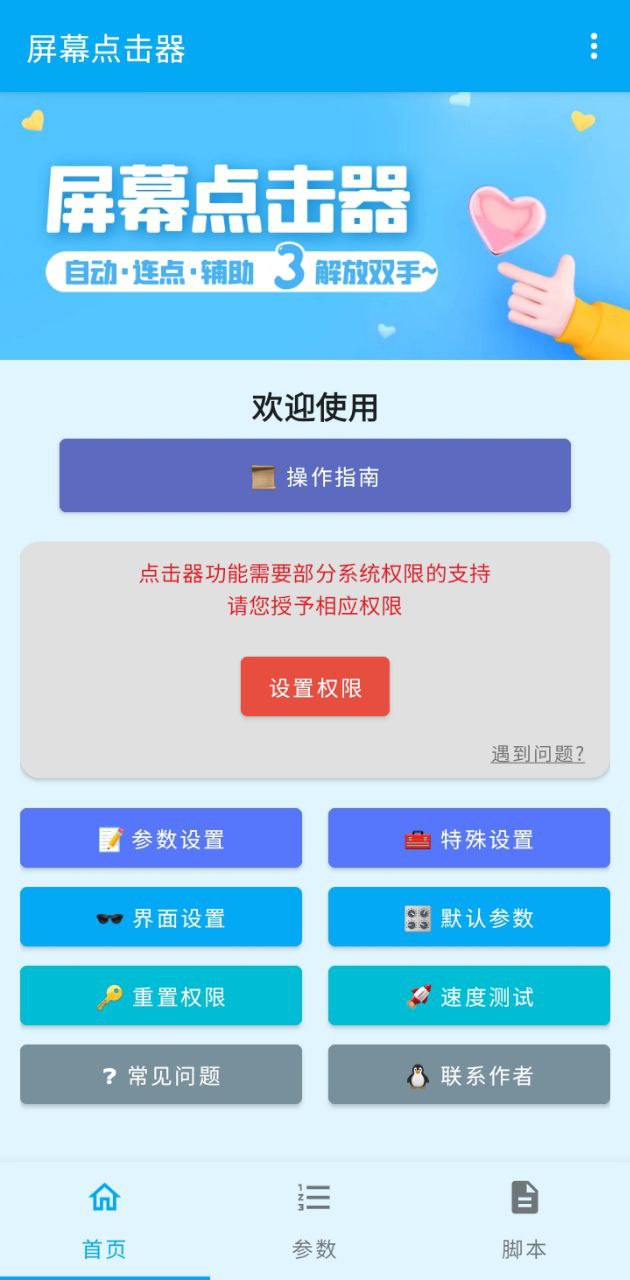Choose 重置权限 to reset permissions
630x1280 pixels.
161,996
